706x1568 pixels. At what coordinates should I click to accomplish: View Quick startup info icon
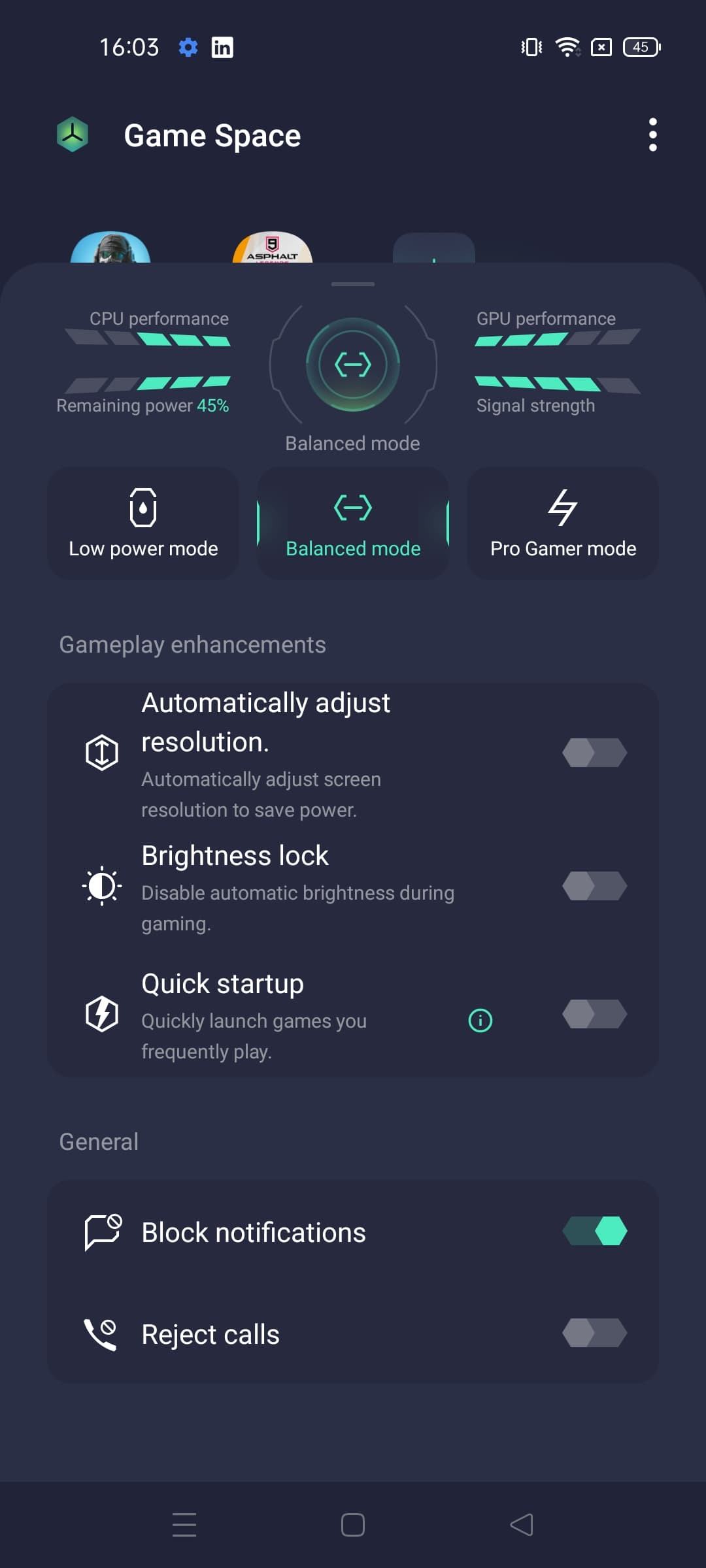480,1020
